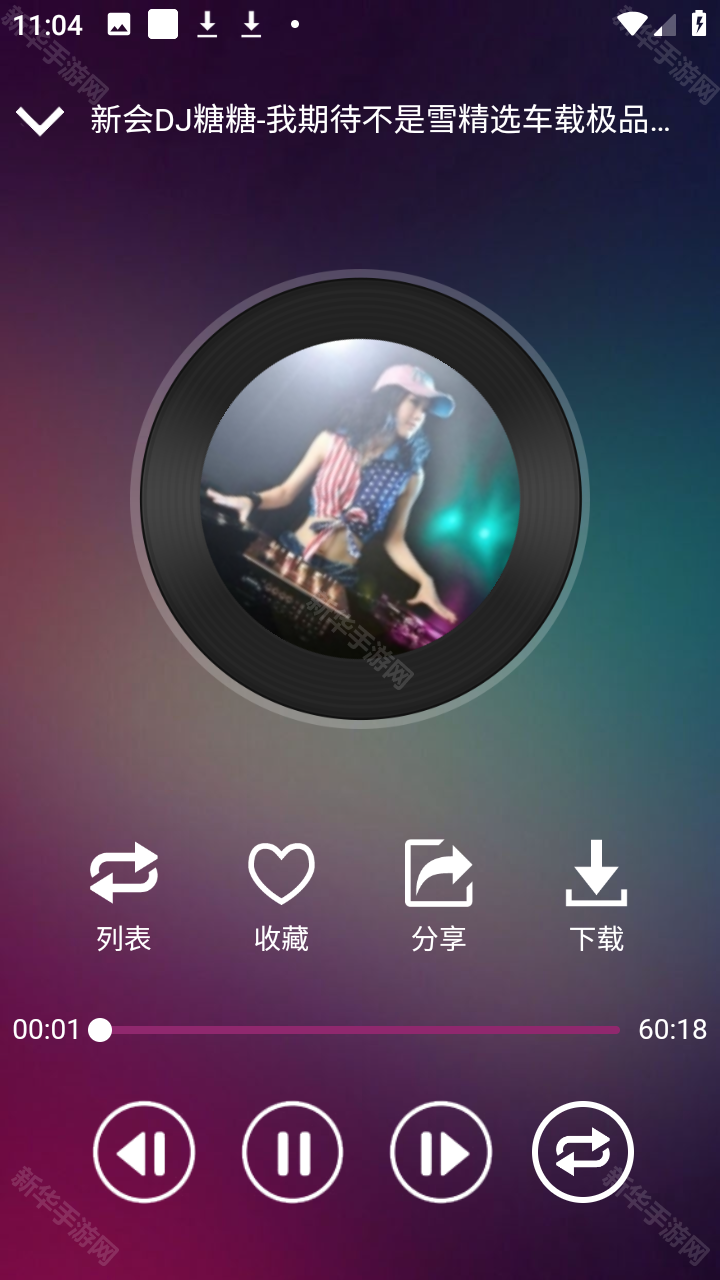Select the 列表 loop/playlist icon
The width and height of the screenshot is (720, 1280).
[124, 872]
